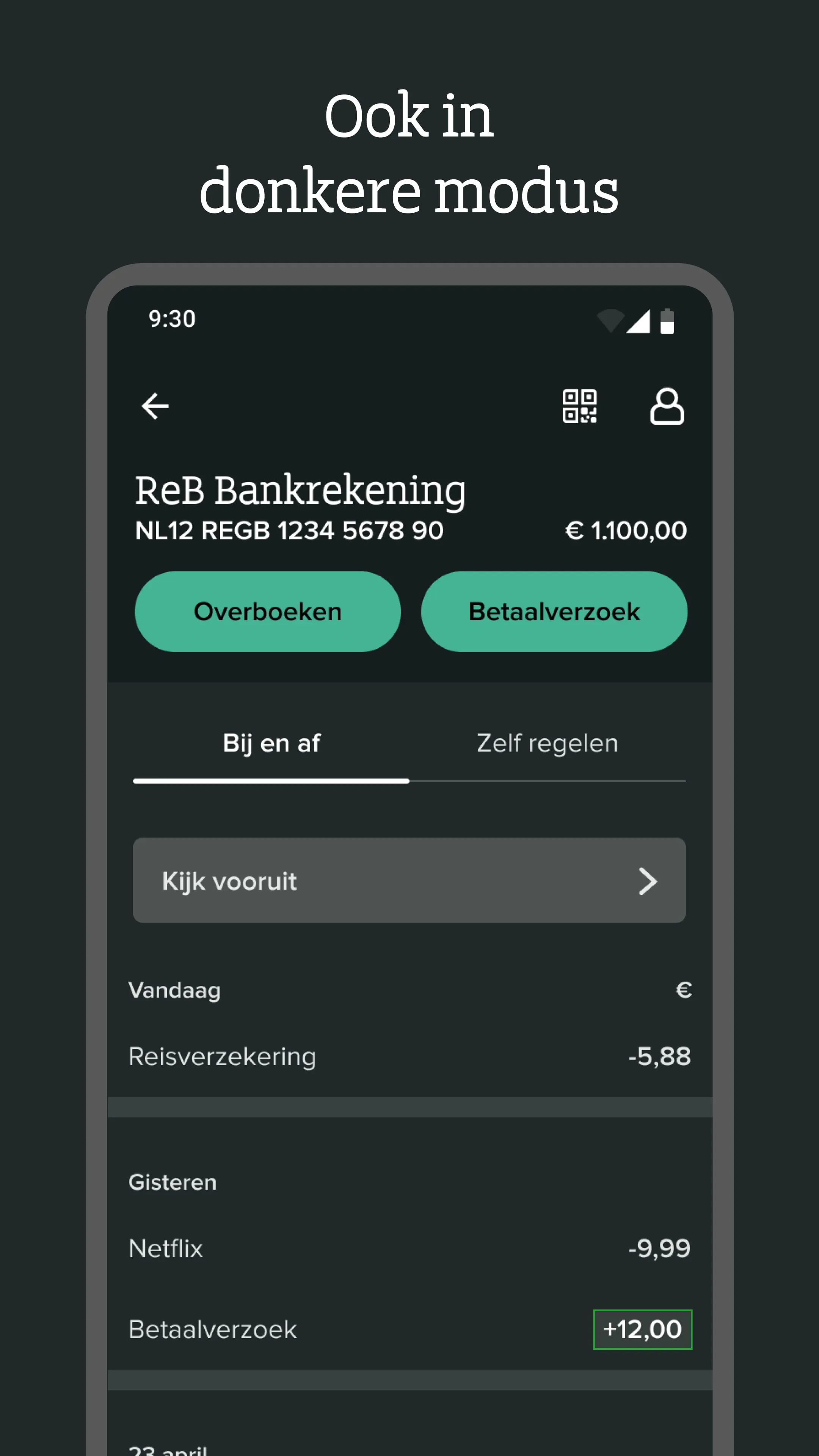The image size is (819, 1456).
Task: Click the Vandaag section header
Action: click(174, 990)
